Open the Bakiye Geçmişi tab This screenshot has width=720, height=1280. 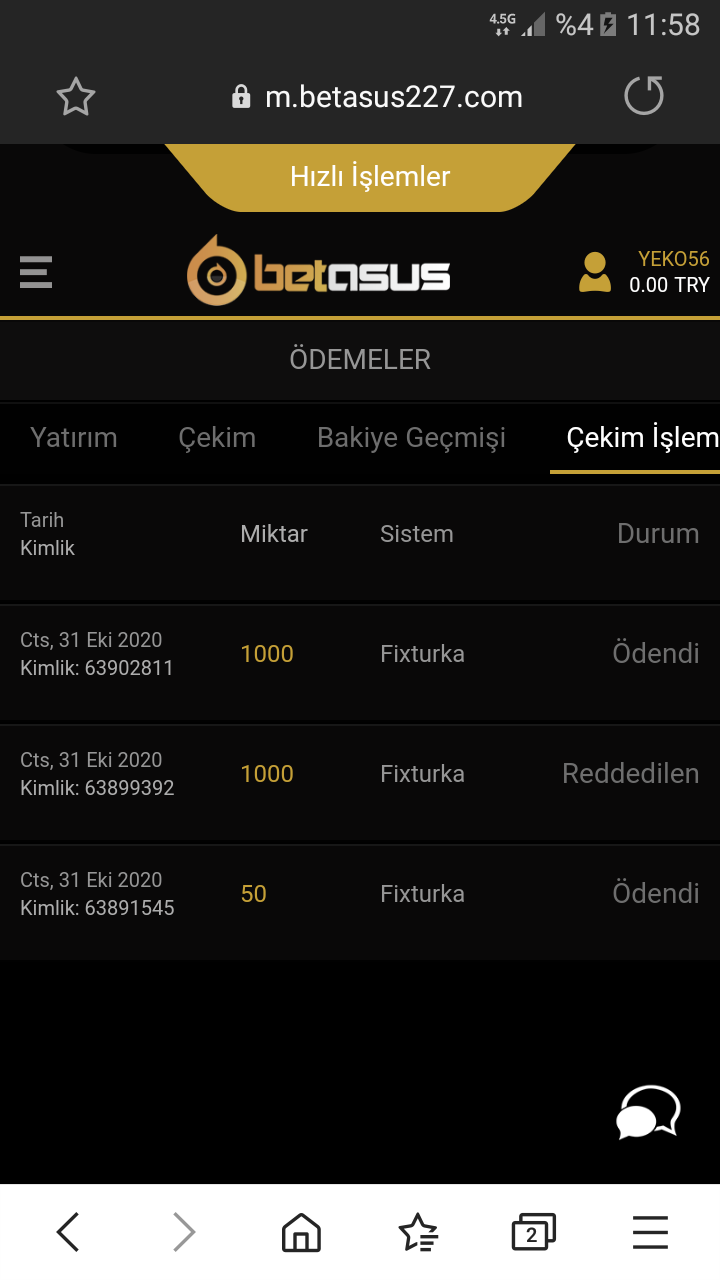[411, 437]
